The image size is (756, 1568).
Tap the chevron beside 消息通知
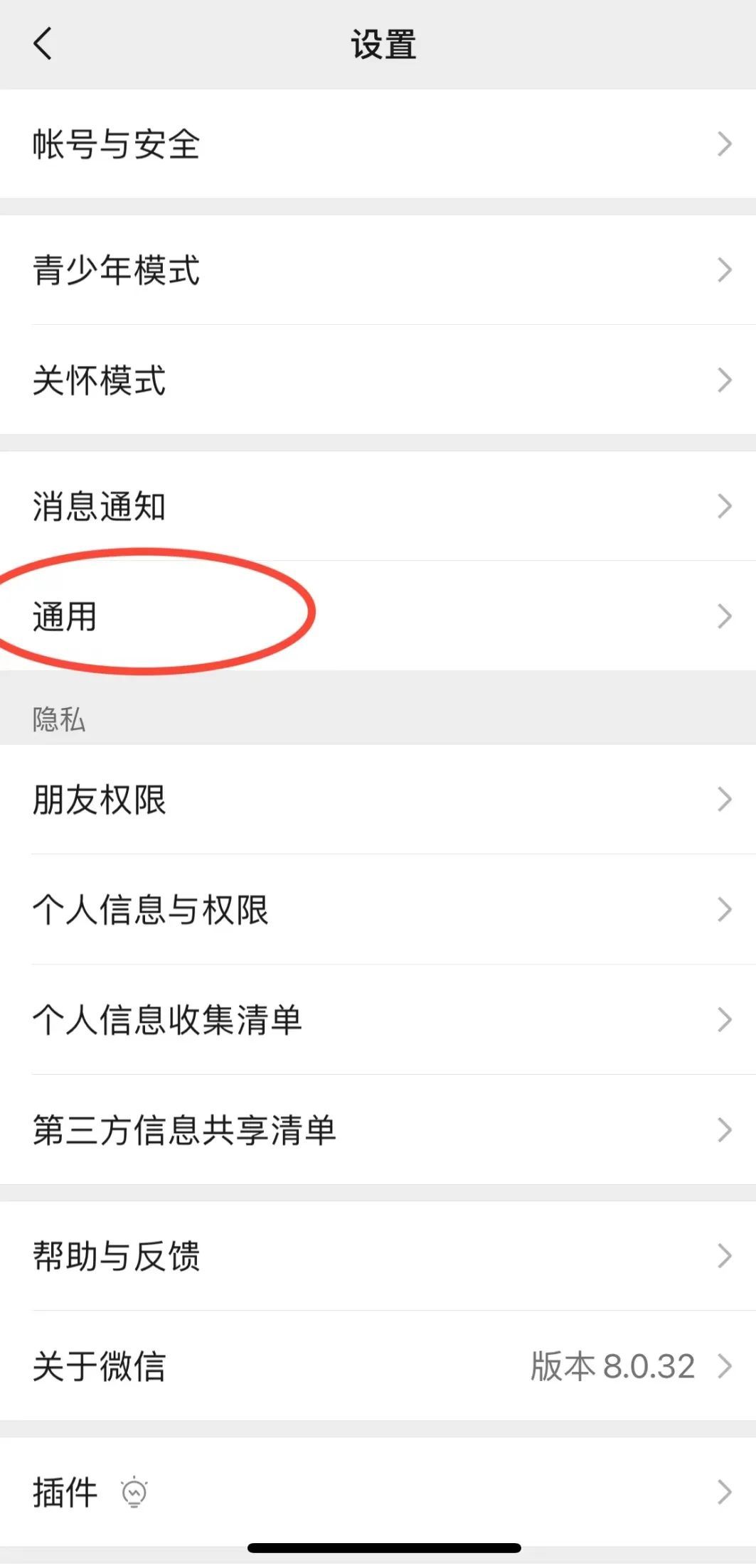click(725, 506)
